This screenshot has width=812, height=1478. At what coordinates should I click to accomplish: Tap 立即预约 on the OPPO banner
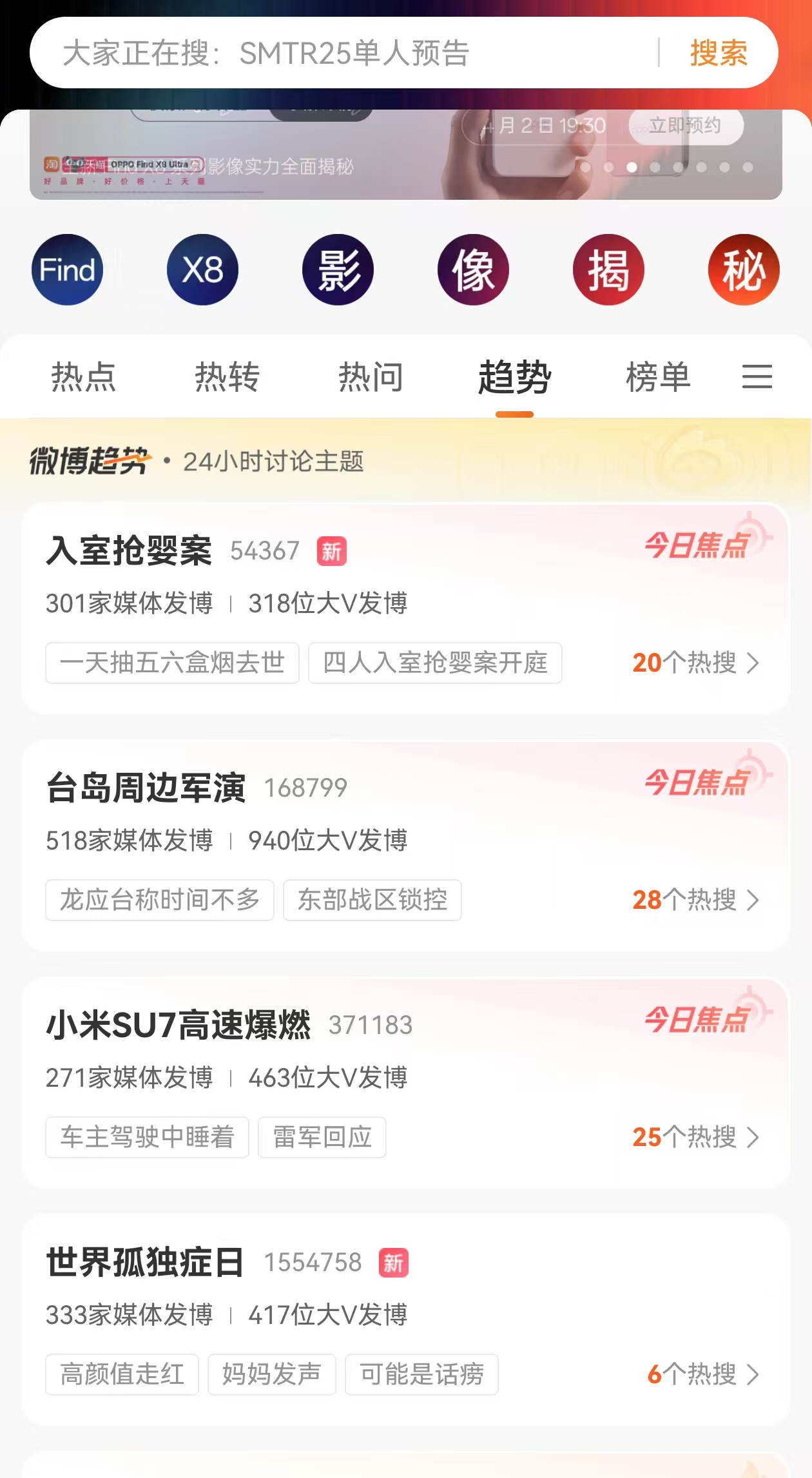[x=685, y=125]
